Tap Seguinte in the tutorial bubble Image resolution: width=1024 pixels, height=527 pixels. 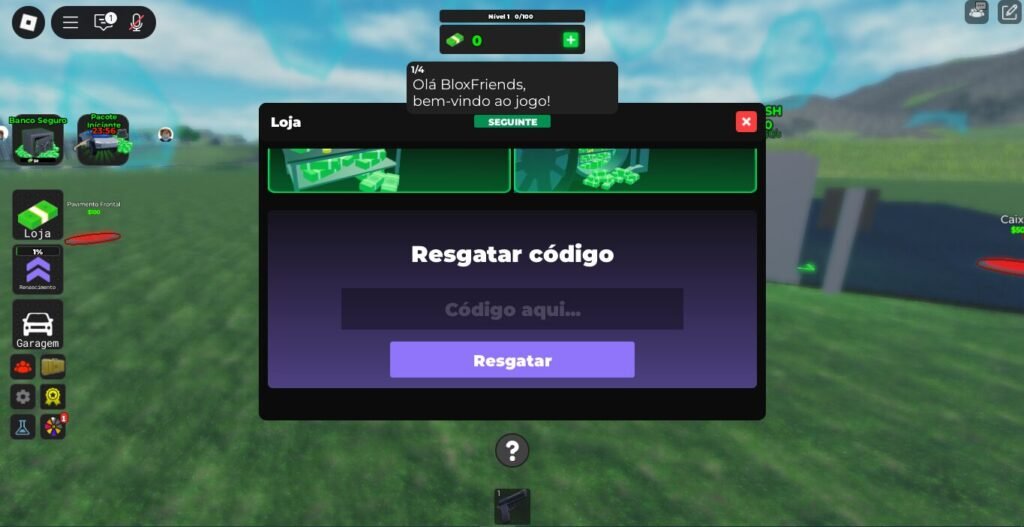[x=512, y=122]
